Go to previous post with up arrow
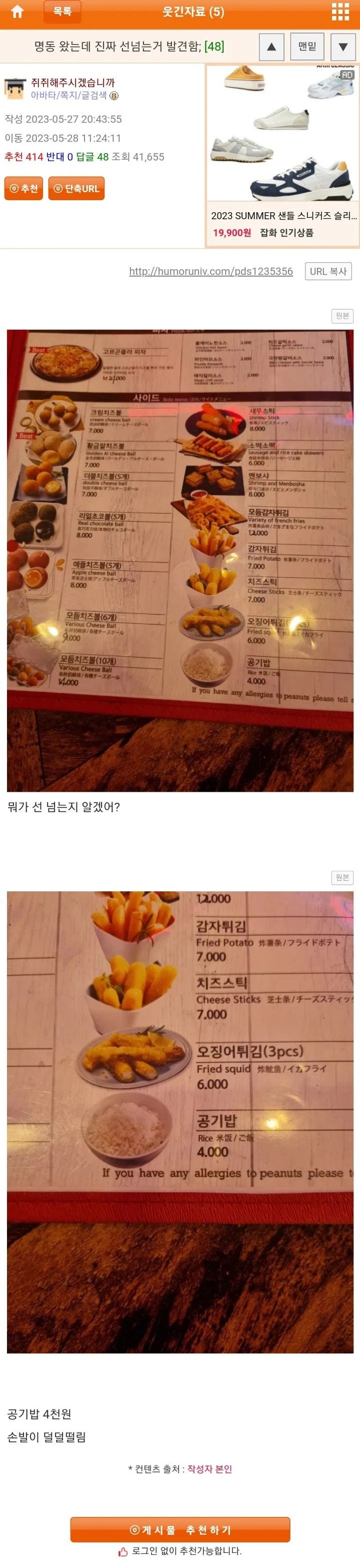 click(272, 47)
